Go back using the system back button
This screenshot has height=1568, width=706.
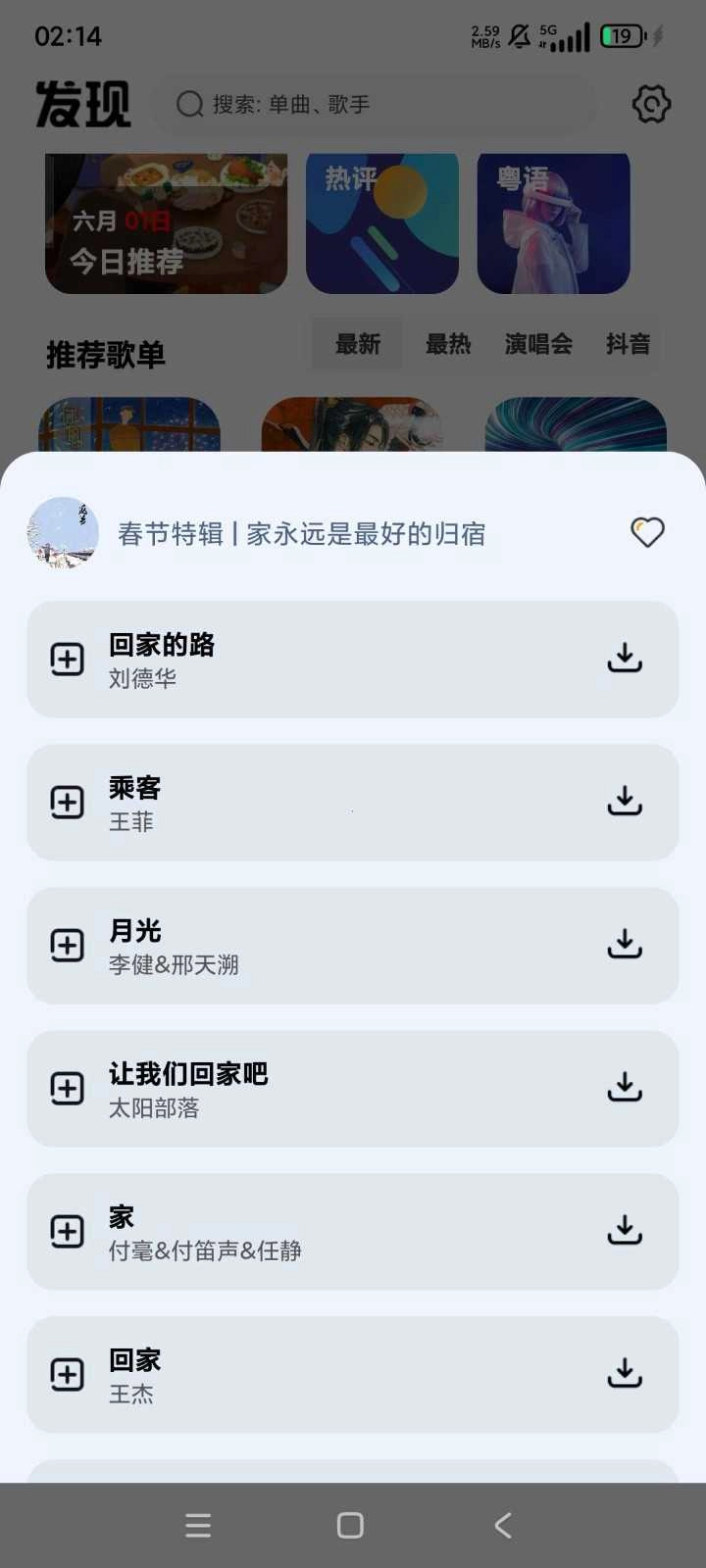coord(503,1525)
